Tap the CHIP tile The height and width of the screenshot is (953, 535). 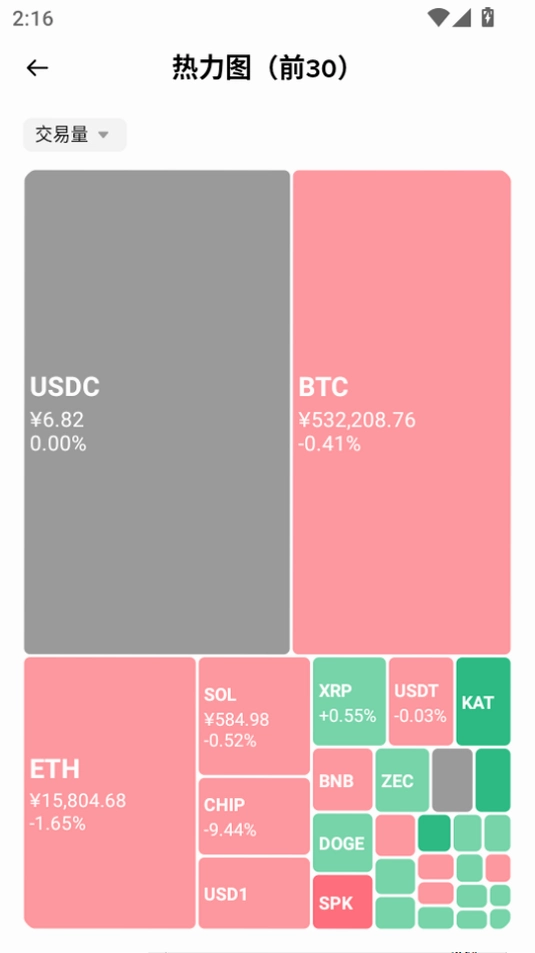pyautogui.click(x=254, y=816)
